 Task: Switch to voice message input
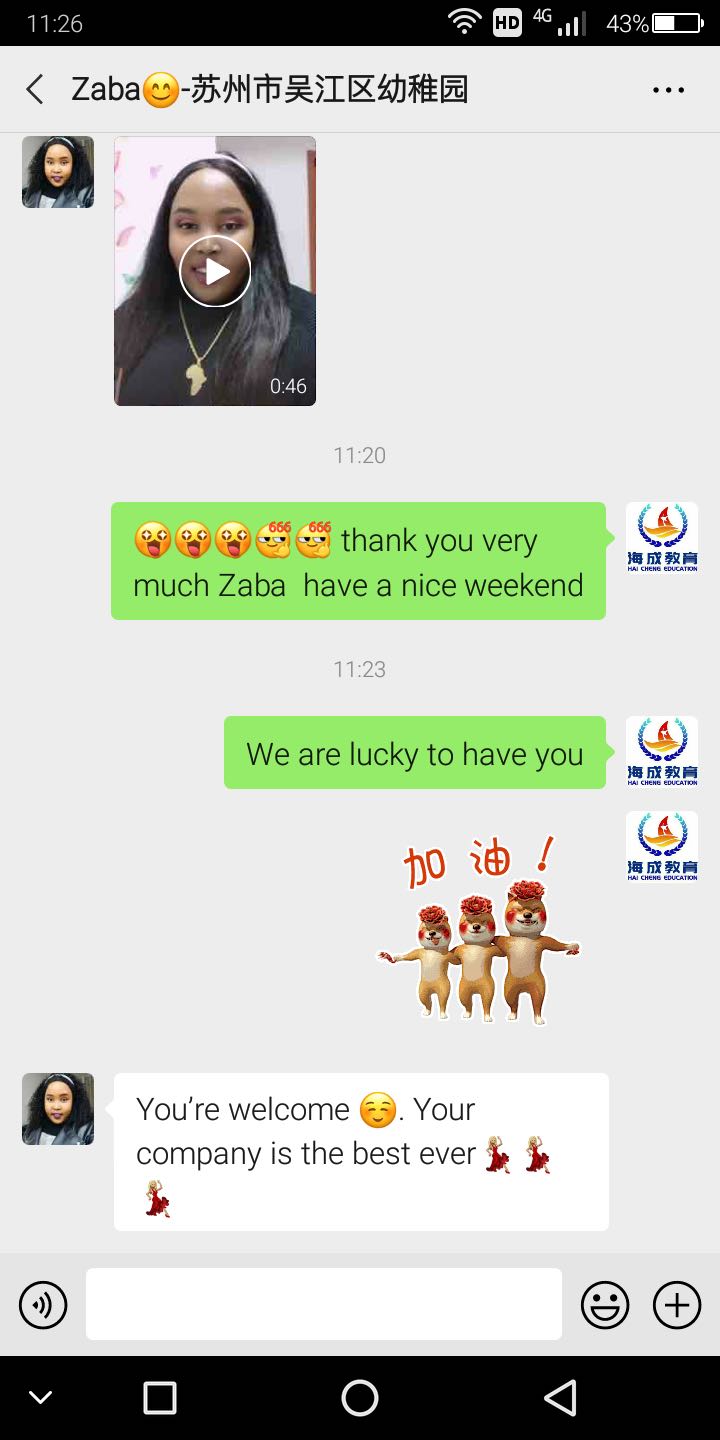click(x=43, y=1305)
